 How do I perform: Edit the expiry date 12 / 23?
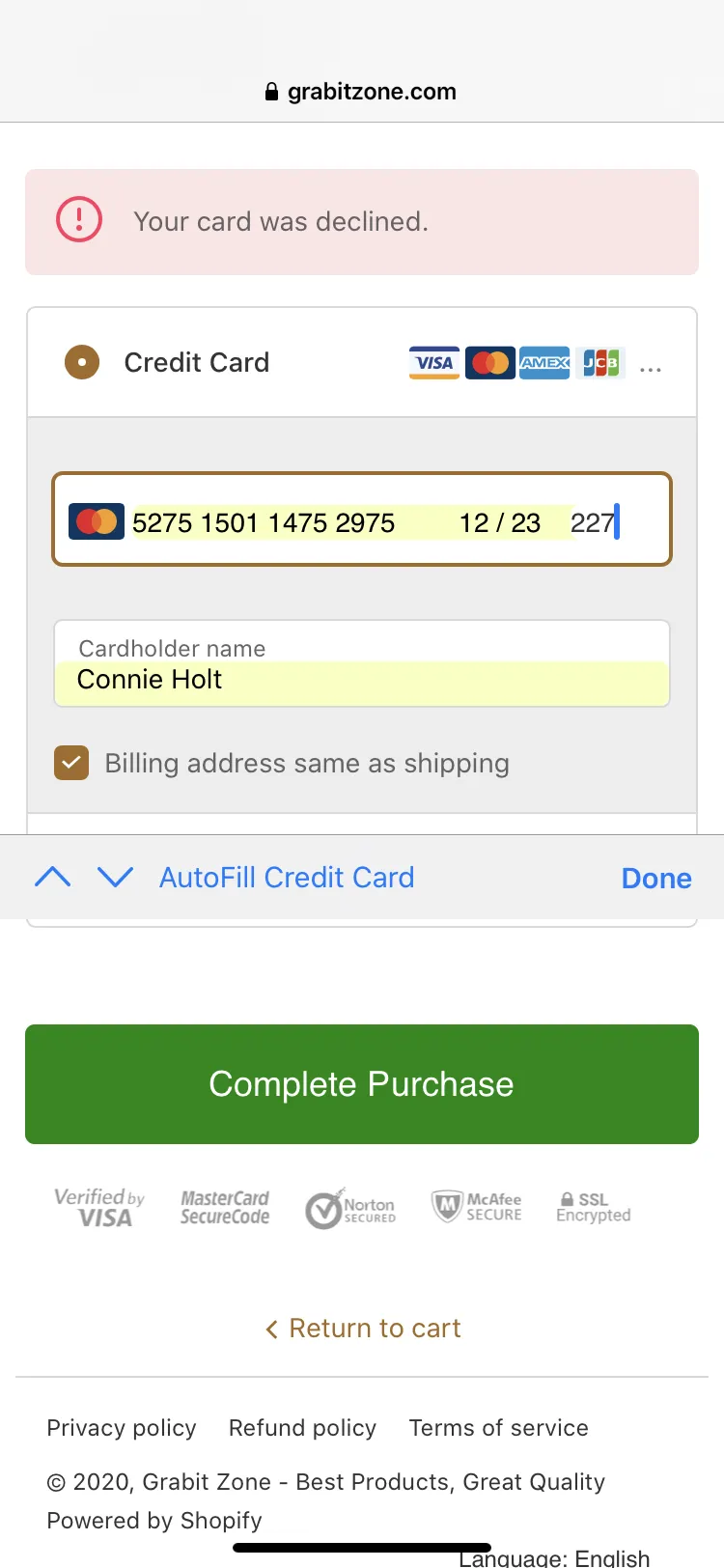[500, 522]
